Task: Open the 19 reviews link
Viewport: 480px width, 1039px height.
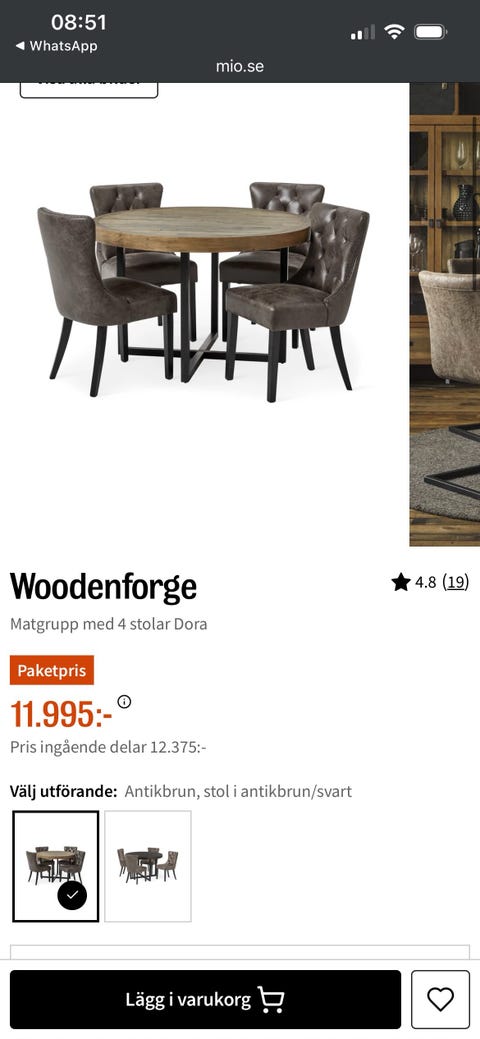Action: pyautogui.click(x=455, y=582)
